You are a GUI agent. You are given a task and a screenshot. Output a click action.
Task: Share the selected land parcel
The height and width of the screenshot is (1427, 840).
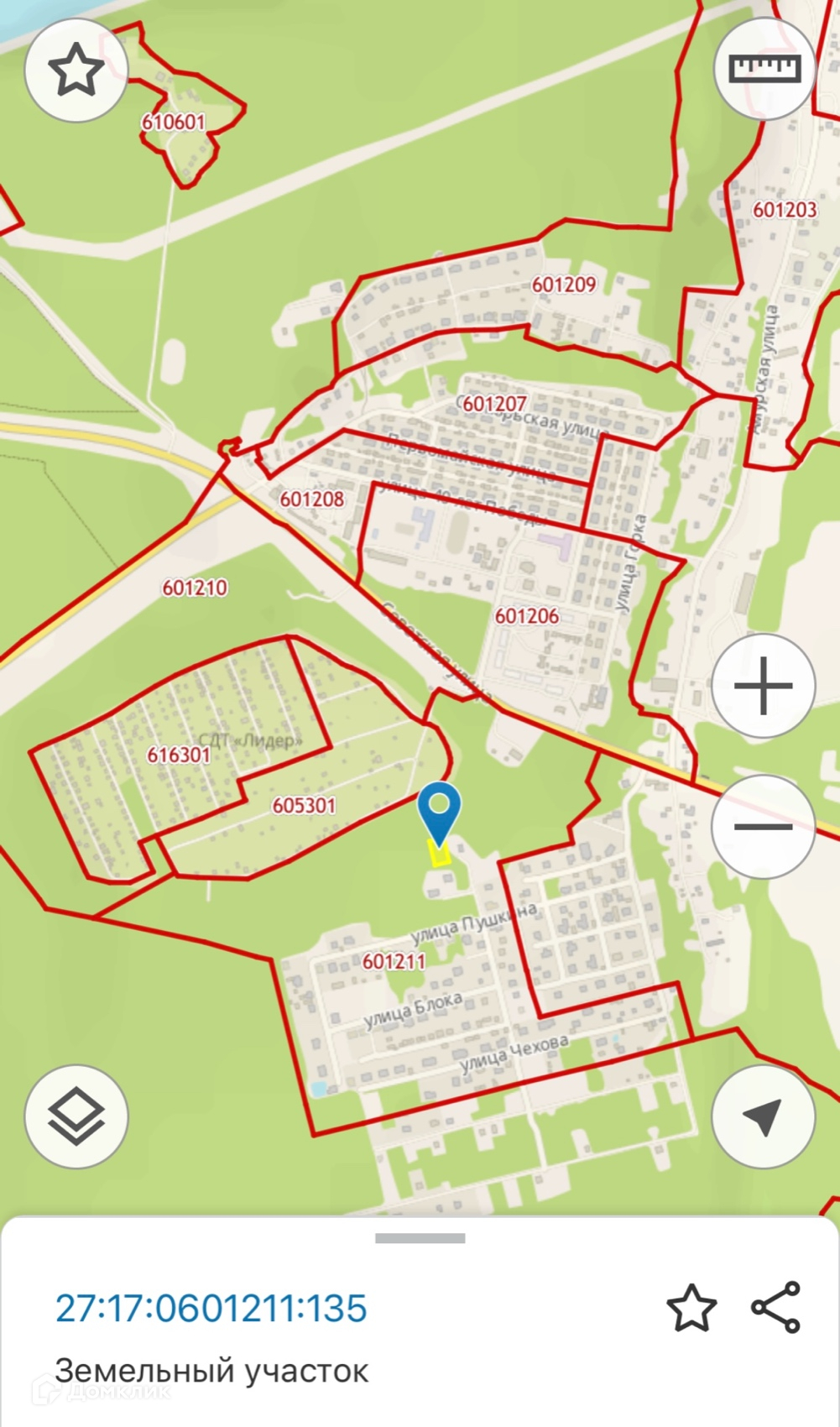(x=776, y=1307)
